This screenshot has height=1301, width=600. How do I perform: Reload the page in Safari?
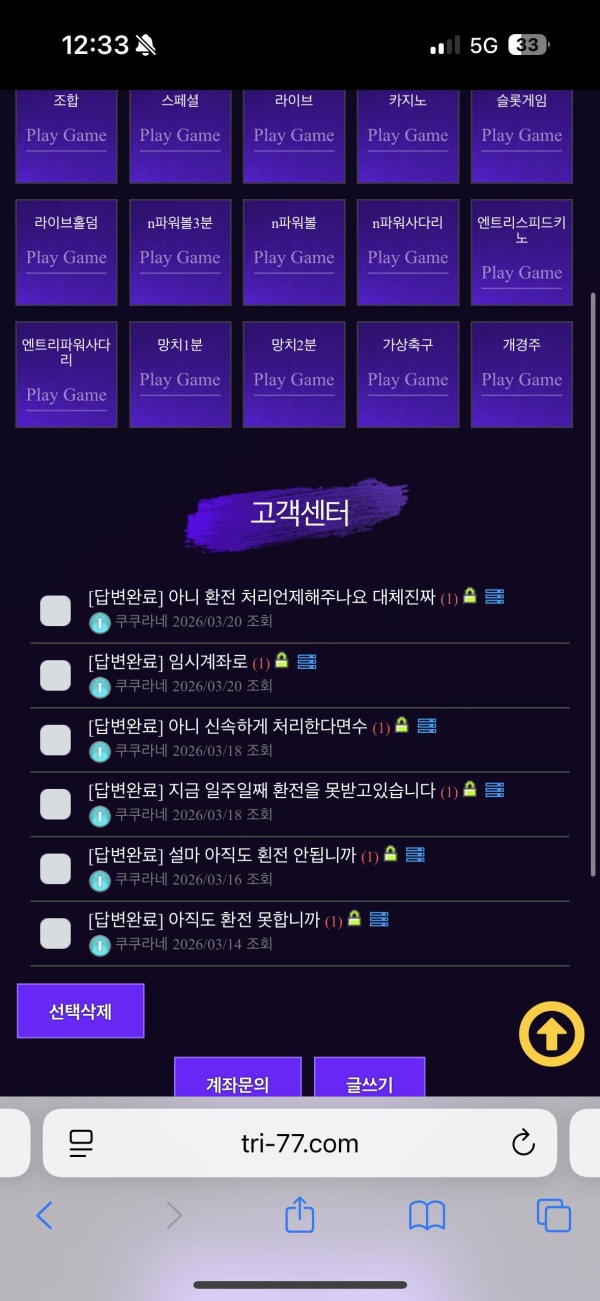point(523,1143)
